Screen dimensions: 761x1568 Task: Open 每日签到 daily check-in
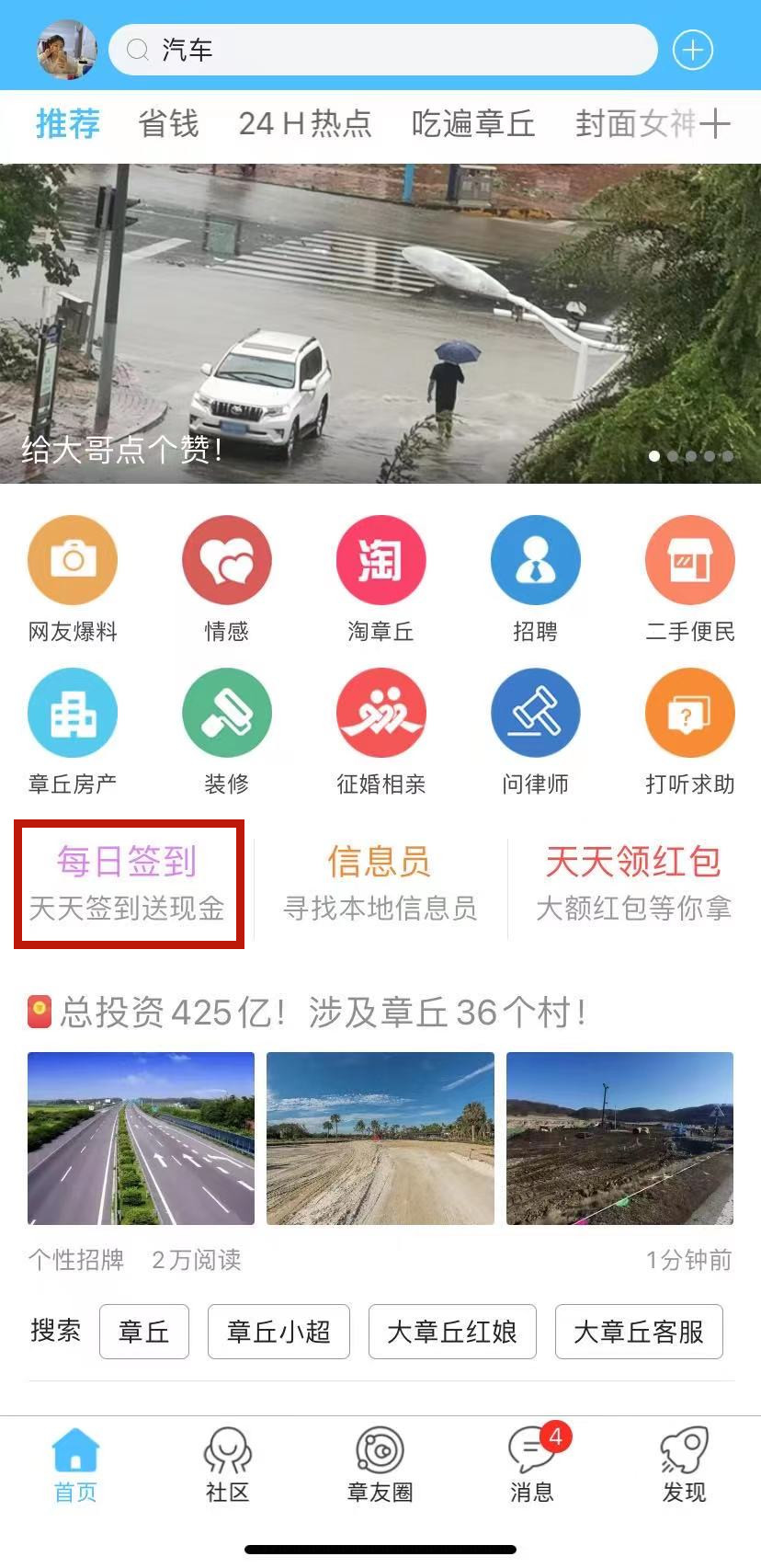click(x=128, y=885)
